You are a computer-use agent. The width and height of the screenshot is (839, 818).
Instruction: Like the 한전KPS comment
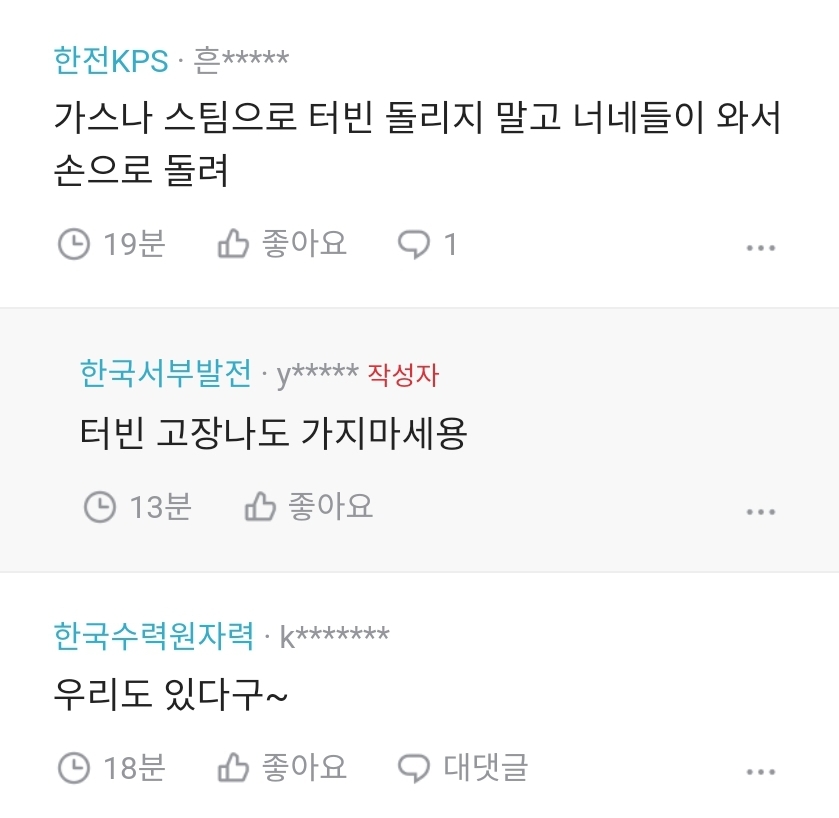pos(282,244)
